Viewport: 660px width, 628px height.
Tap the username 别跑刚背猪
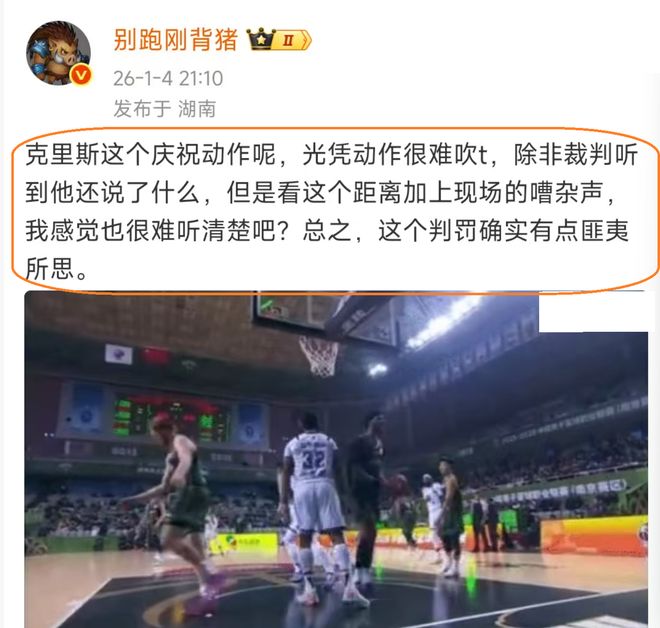(x=174, y=40)
